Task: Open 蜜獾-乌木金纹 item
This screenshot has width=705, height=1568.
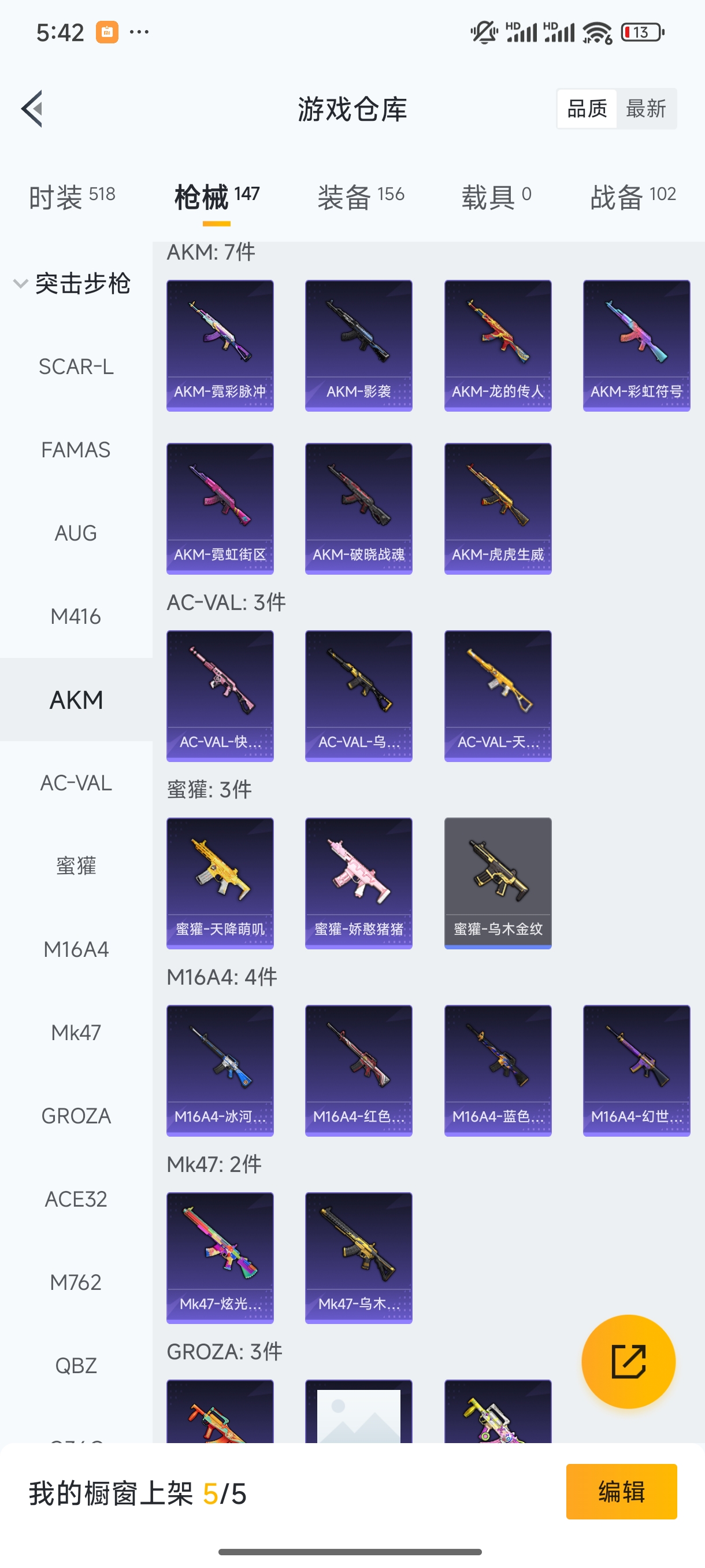Action: 498,883
